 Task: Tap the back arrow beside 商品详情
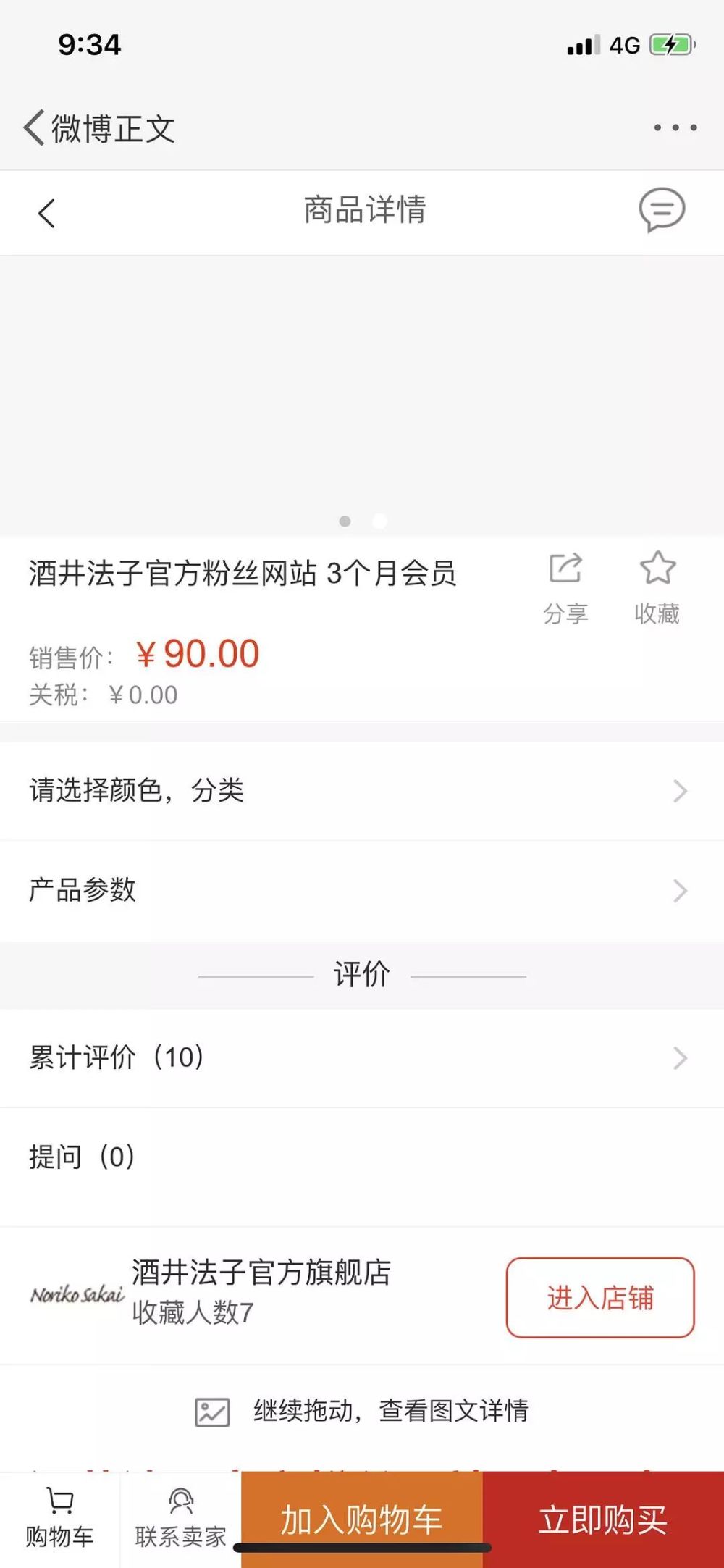pyautogui.click(x=47, y=213)
